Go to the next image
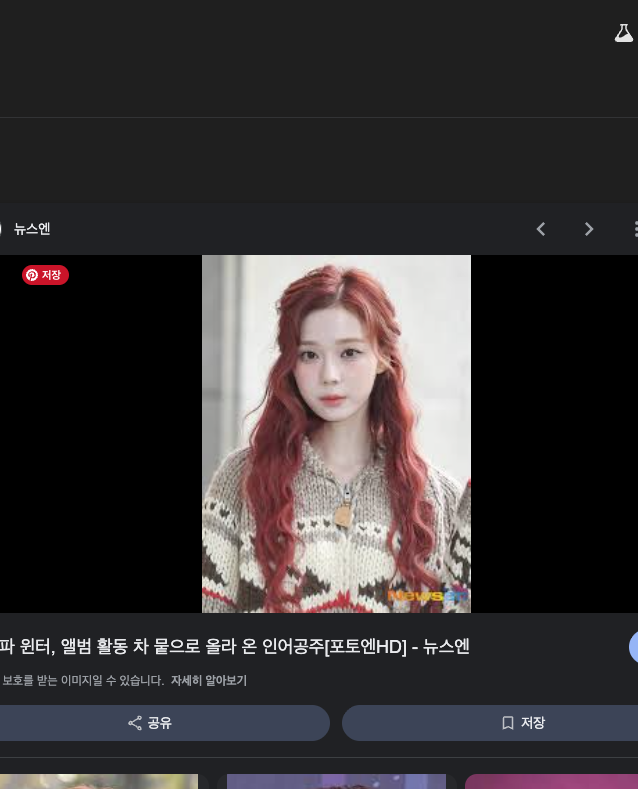 589,229
